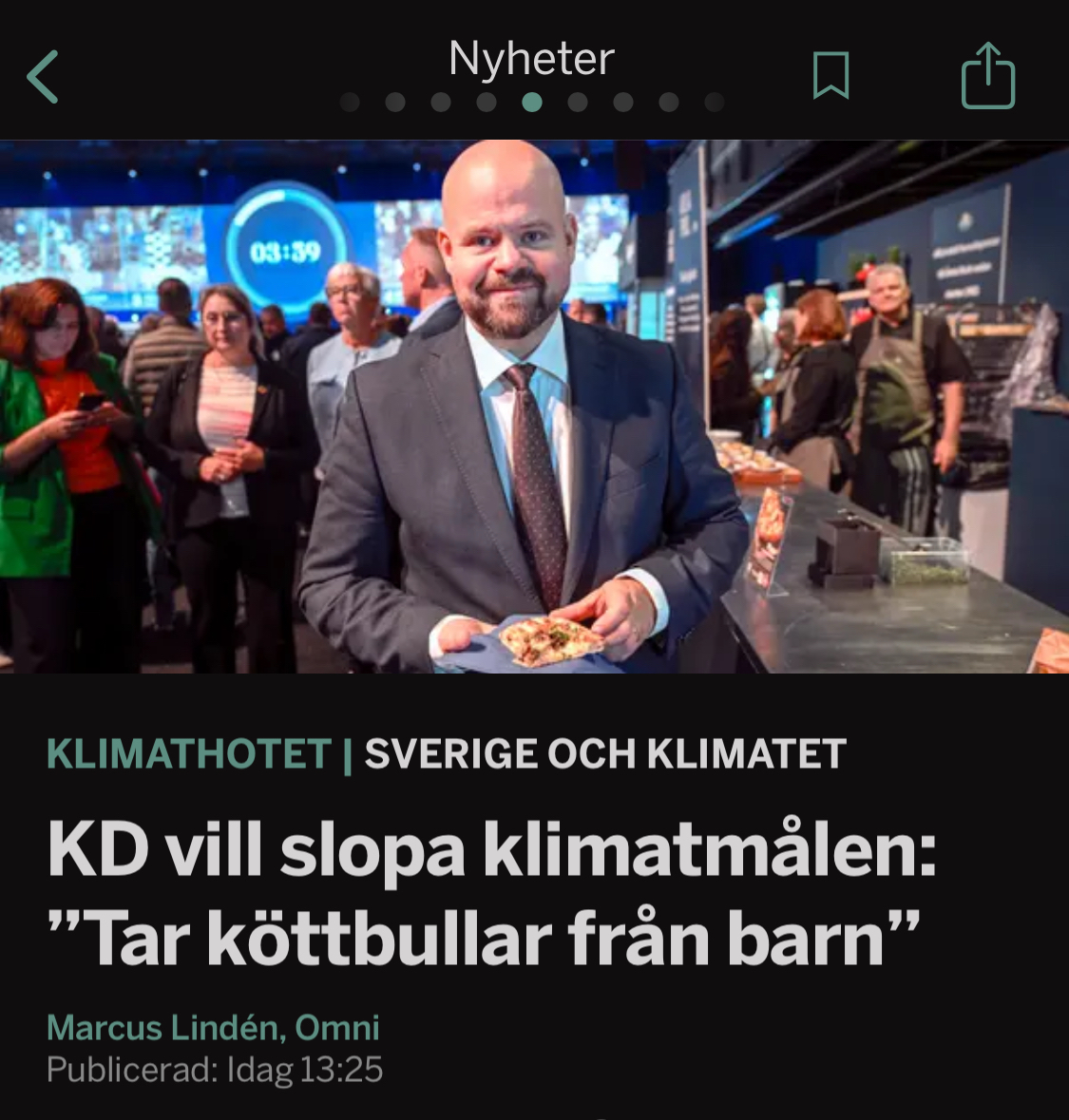This screenshot has height=1120, width=1069.
Task: Open the Klimathotet topic link
Action: [x=189, y=754]
